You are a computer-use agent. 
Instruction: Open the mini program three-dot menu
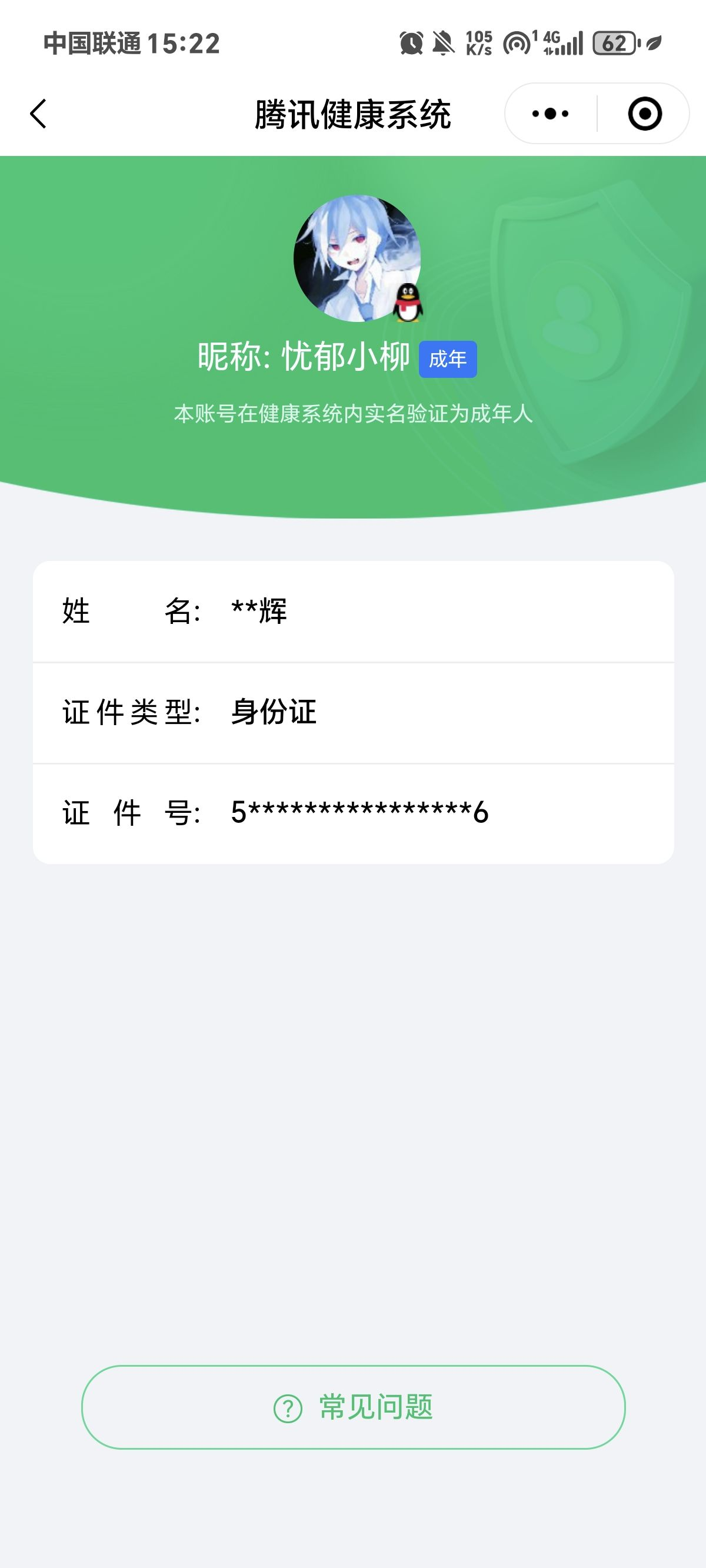coord(550,114)
